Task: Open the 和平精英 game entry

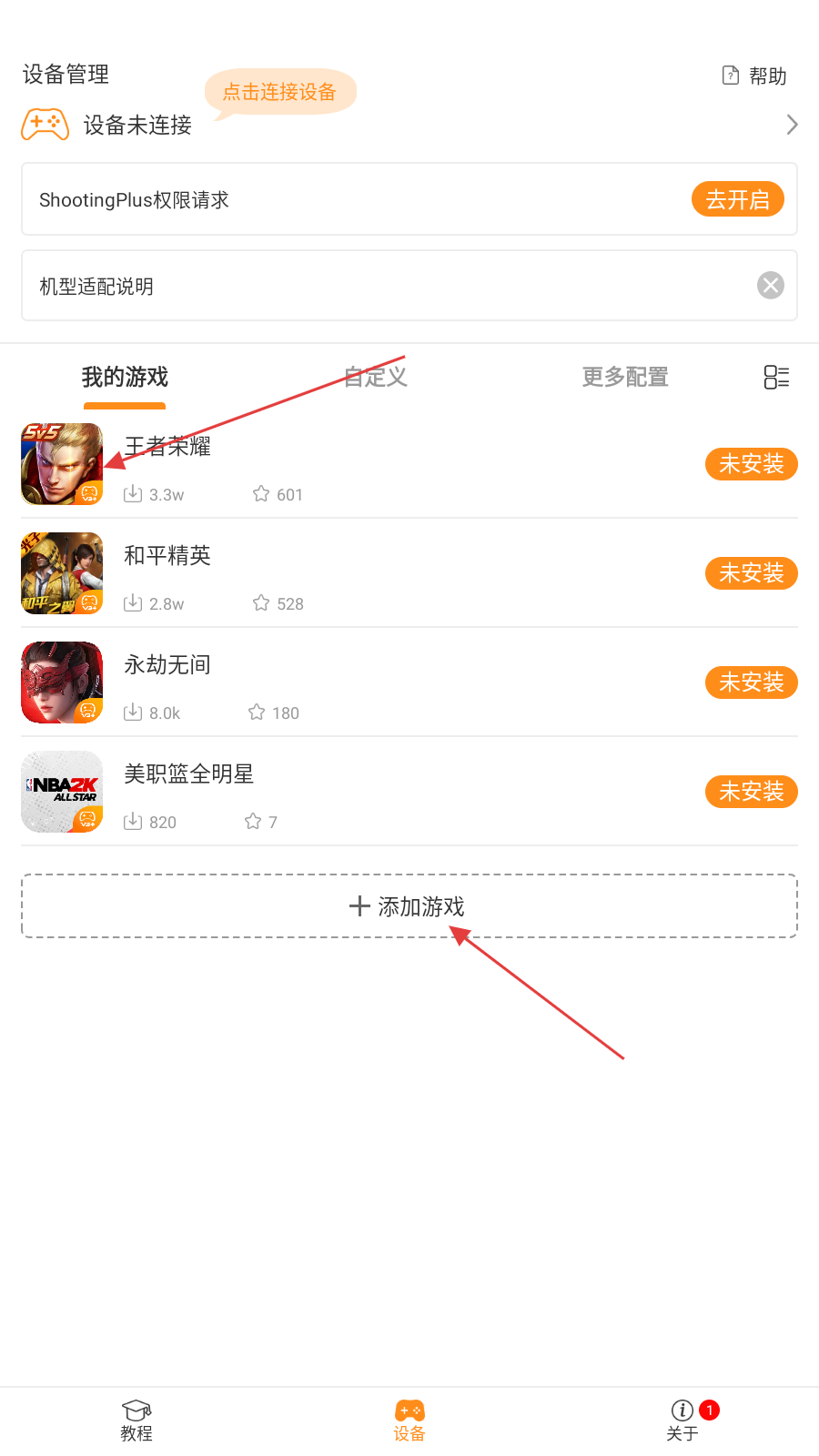Action: click(167, 556)
